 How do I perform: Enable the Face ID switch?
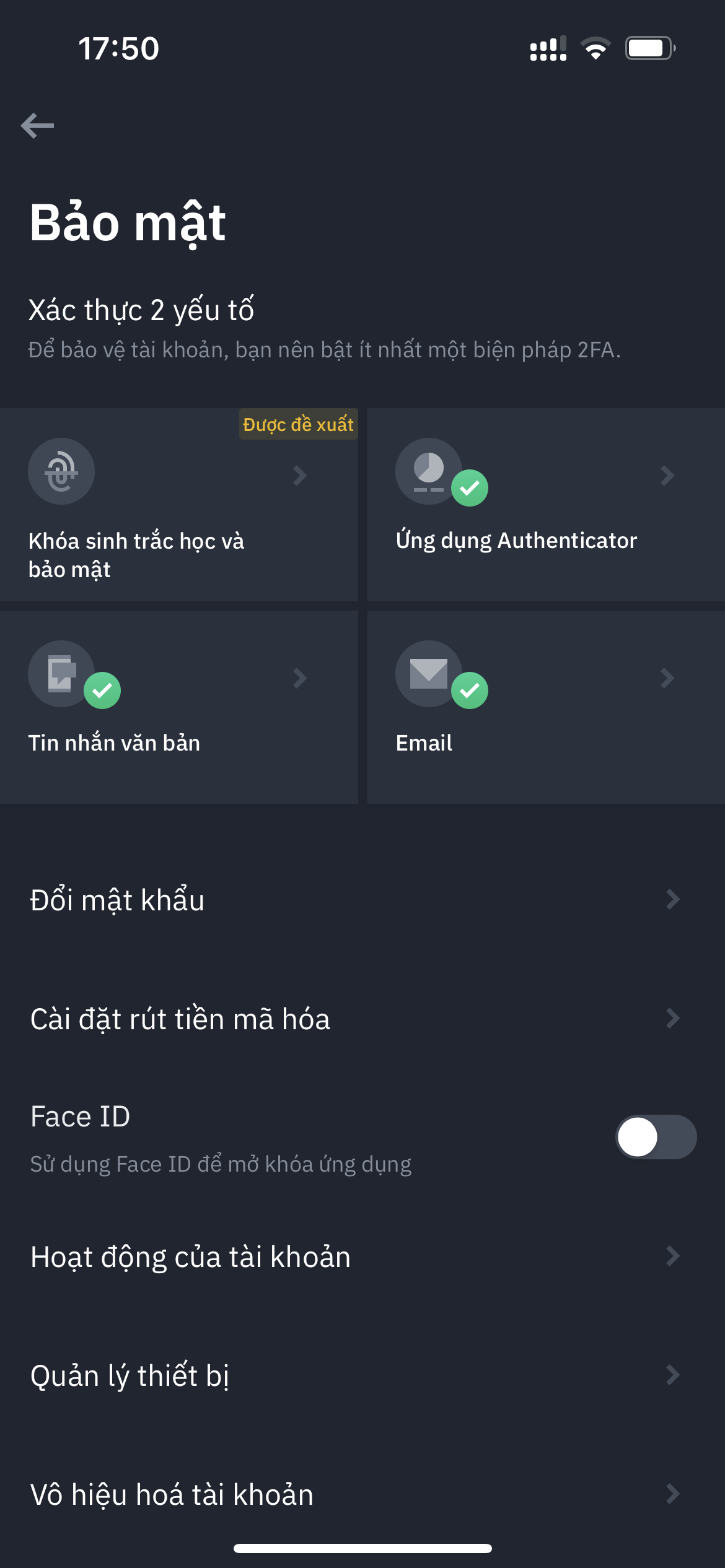[656, 1137]
